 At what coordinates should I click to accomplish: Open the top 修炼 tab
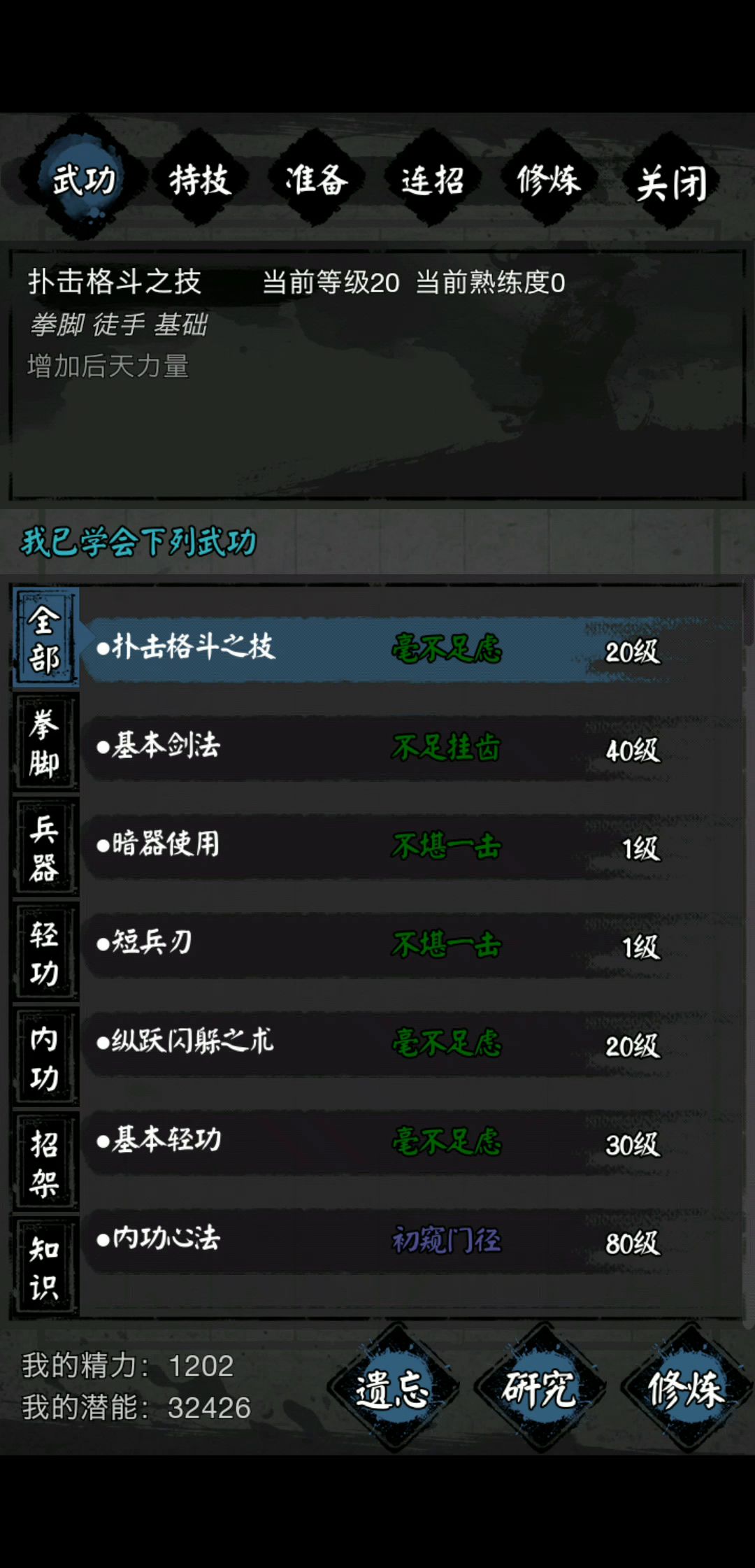click(549, 180)
